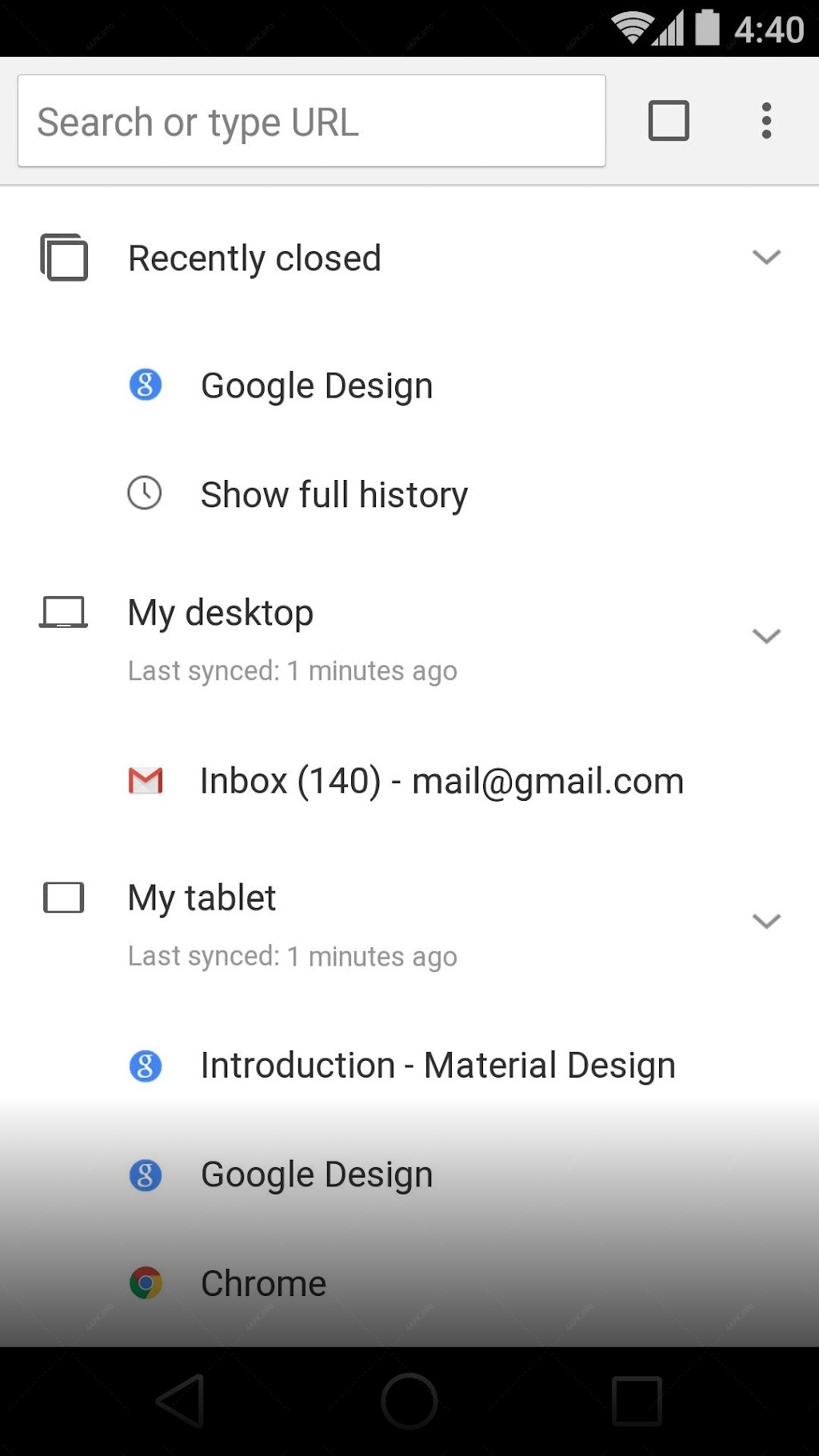Image resolution: width=819 pixels, height=1456 pixels.
Task: Open Google Design under My tablet
Action: 409,1174
